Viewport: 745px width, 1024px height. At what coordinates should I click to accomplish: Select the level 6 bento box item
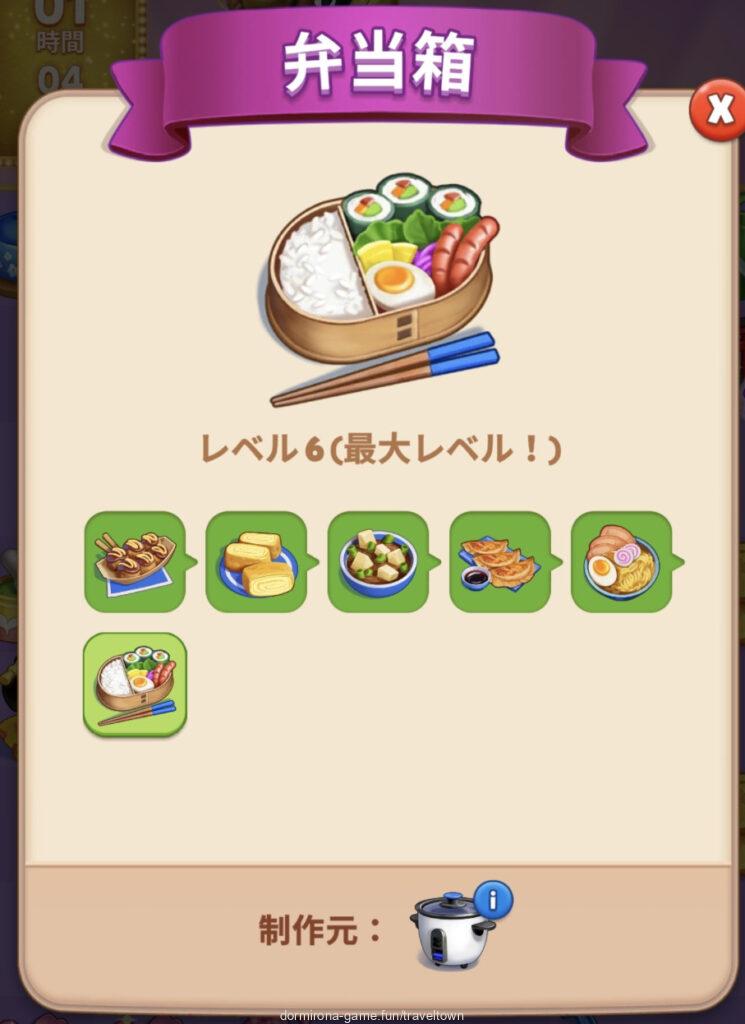pos(135,684)
